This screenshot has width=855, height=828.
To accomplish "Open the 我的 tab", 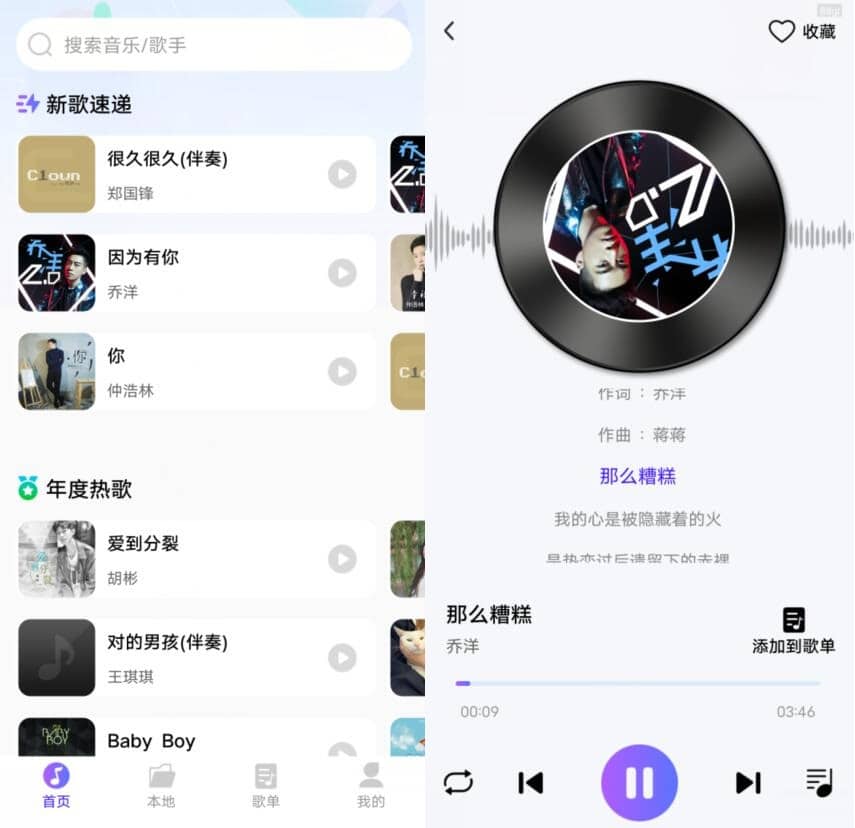I will click(x=371, y=786).
